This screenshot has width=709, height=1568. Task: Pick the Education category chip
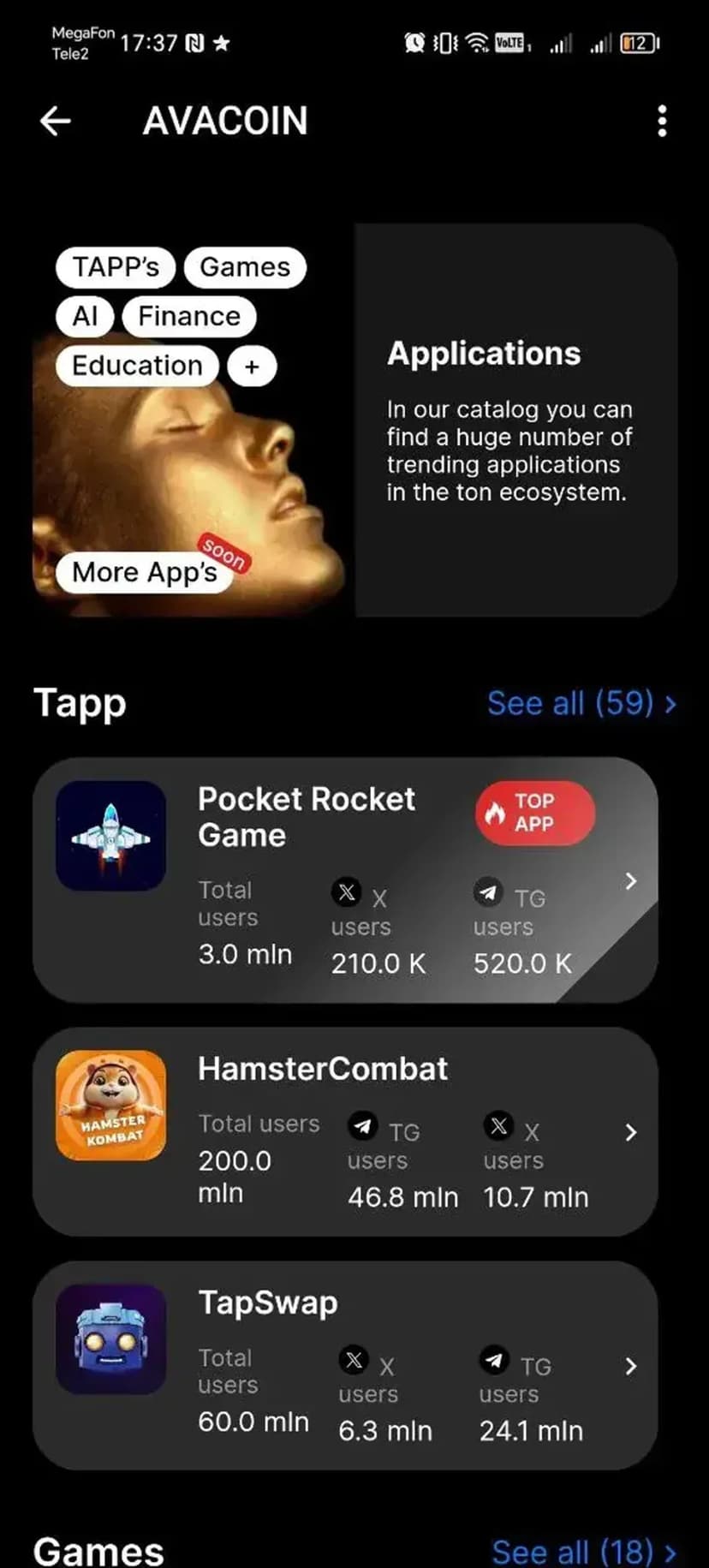click(137, 366)
